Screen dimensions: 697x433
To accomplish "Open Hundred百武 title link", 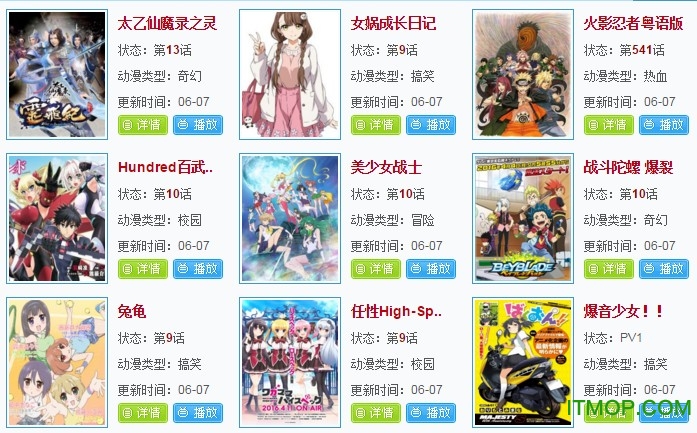I will [x=165, y=167].
